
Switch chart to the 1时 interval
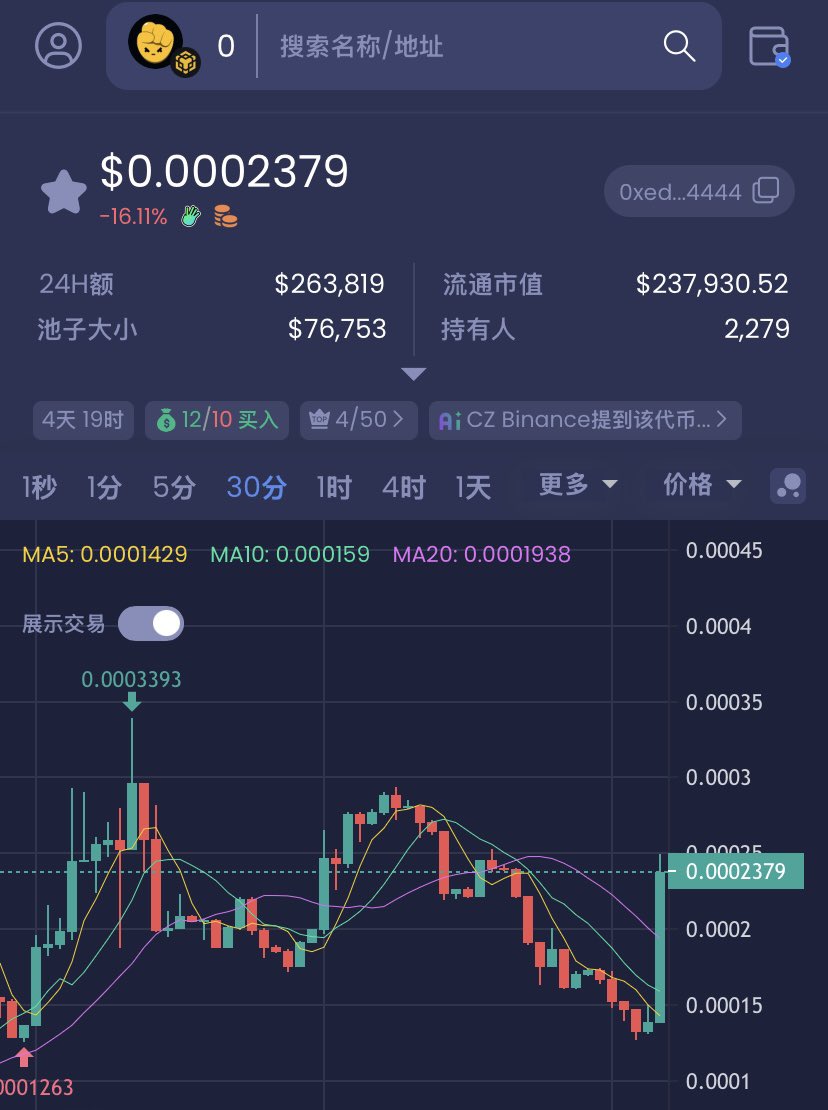coord(334,487)
